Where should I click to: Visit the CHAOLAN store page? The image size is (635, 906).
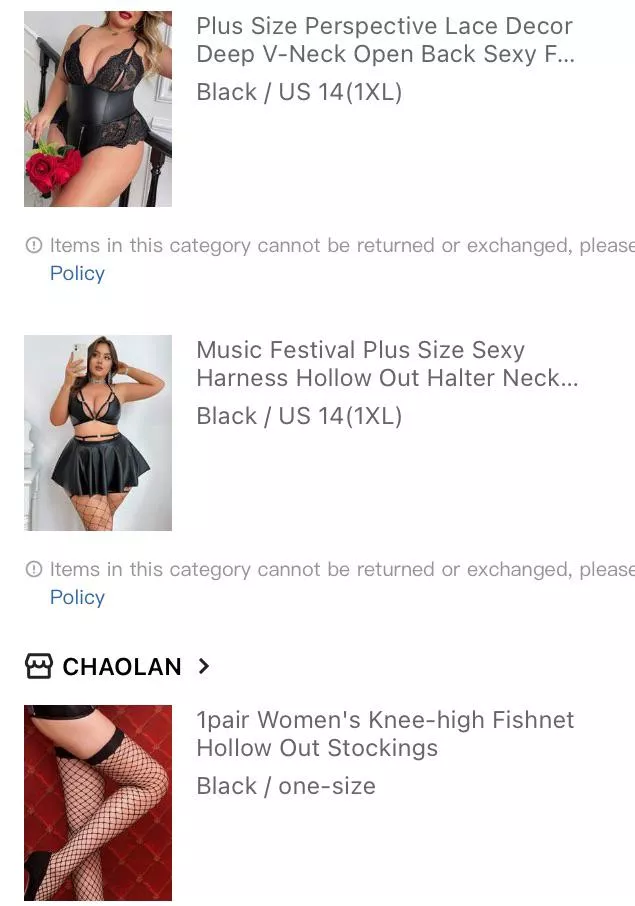click(121, 667)
